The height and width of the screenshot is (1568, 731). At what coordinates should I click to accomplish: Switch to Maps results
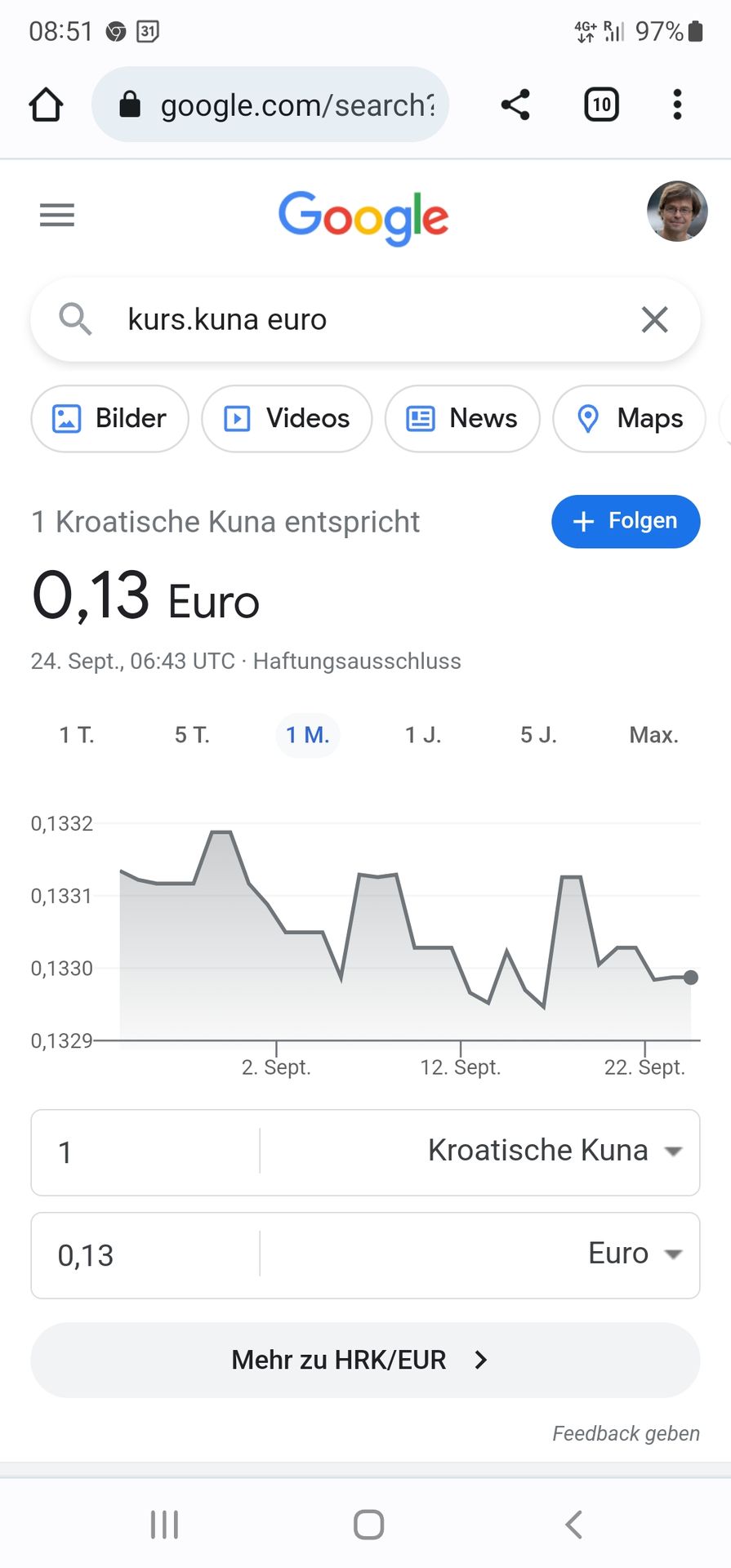(629, 418)
